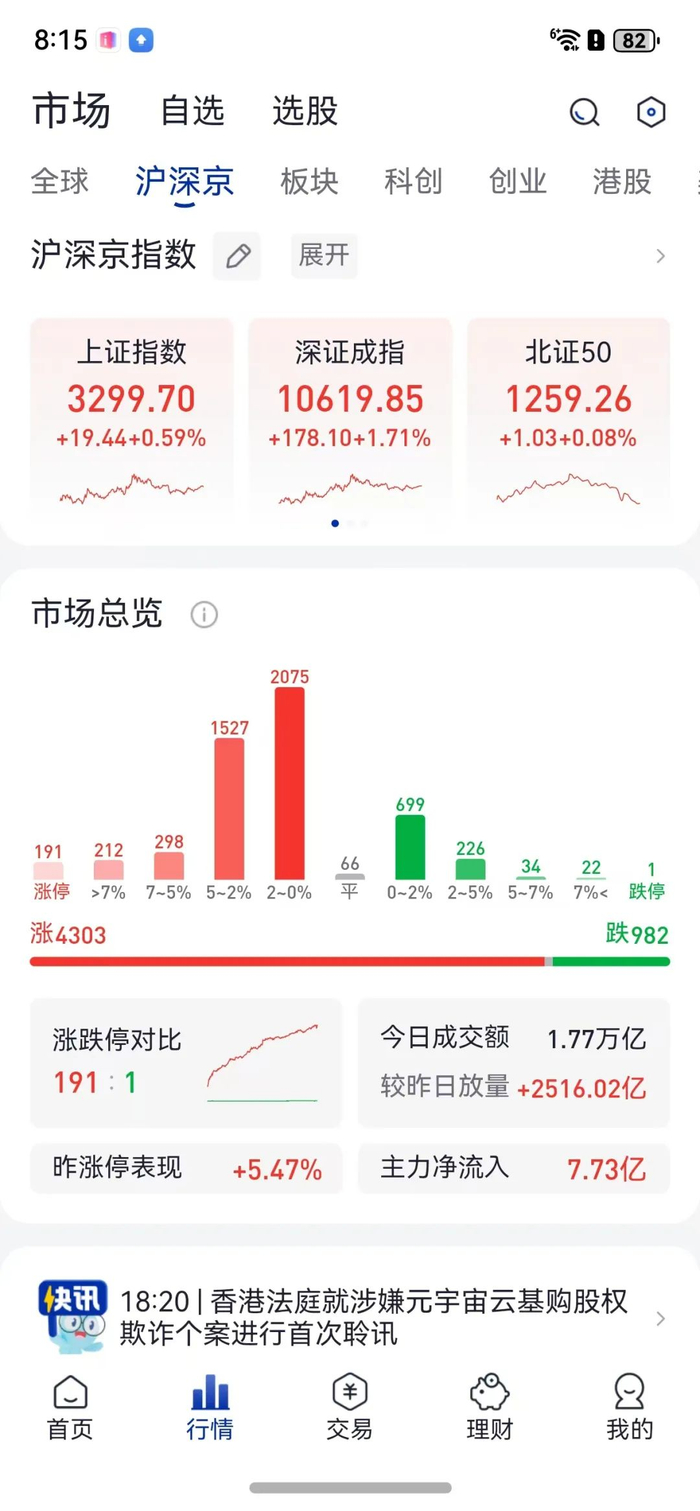Switch to the 选股 tab
Viewport: 700px width, 1511px height.
(305, 111)
